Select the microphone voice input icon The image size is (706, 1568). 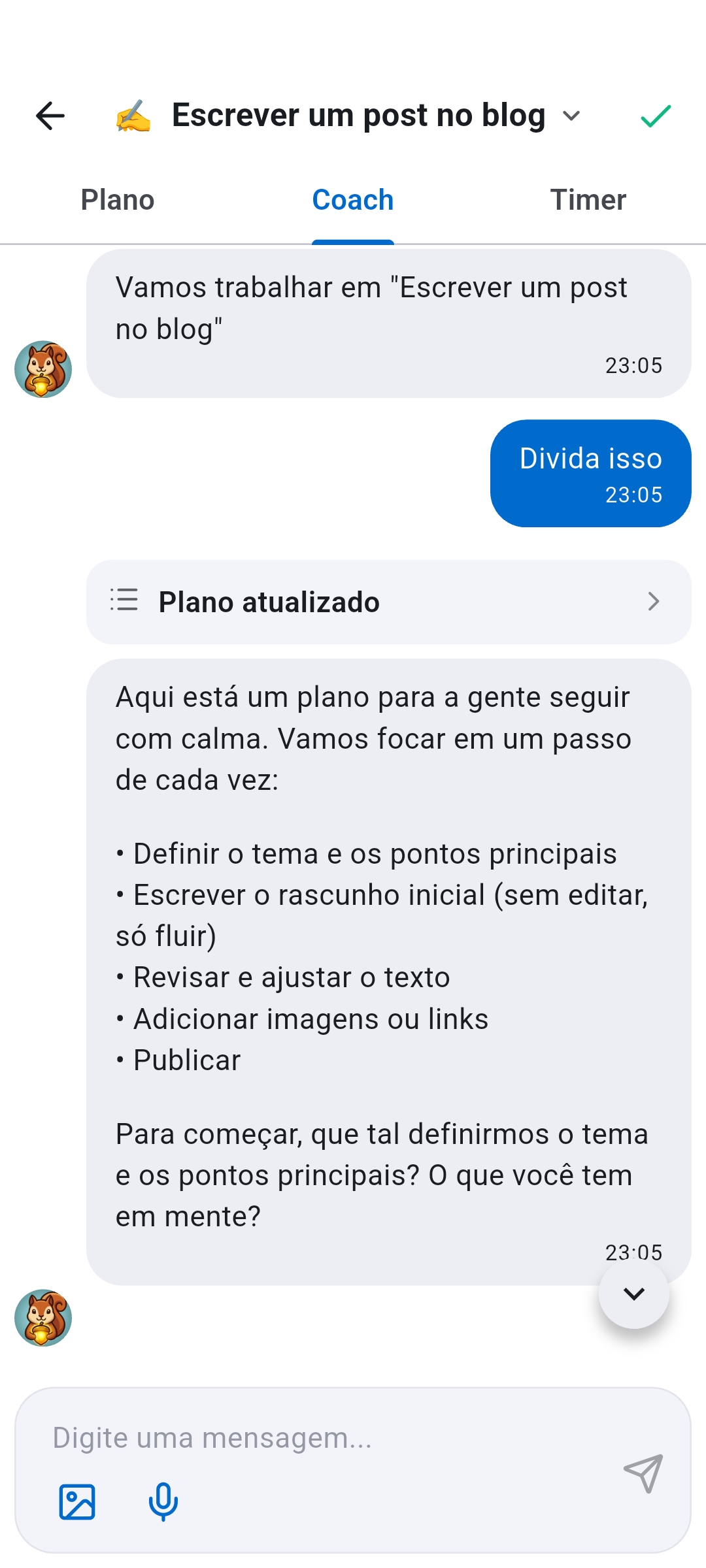click(163, 1502)
